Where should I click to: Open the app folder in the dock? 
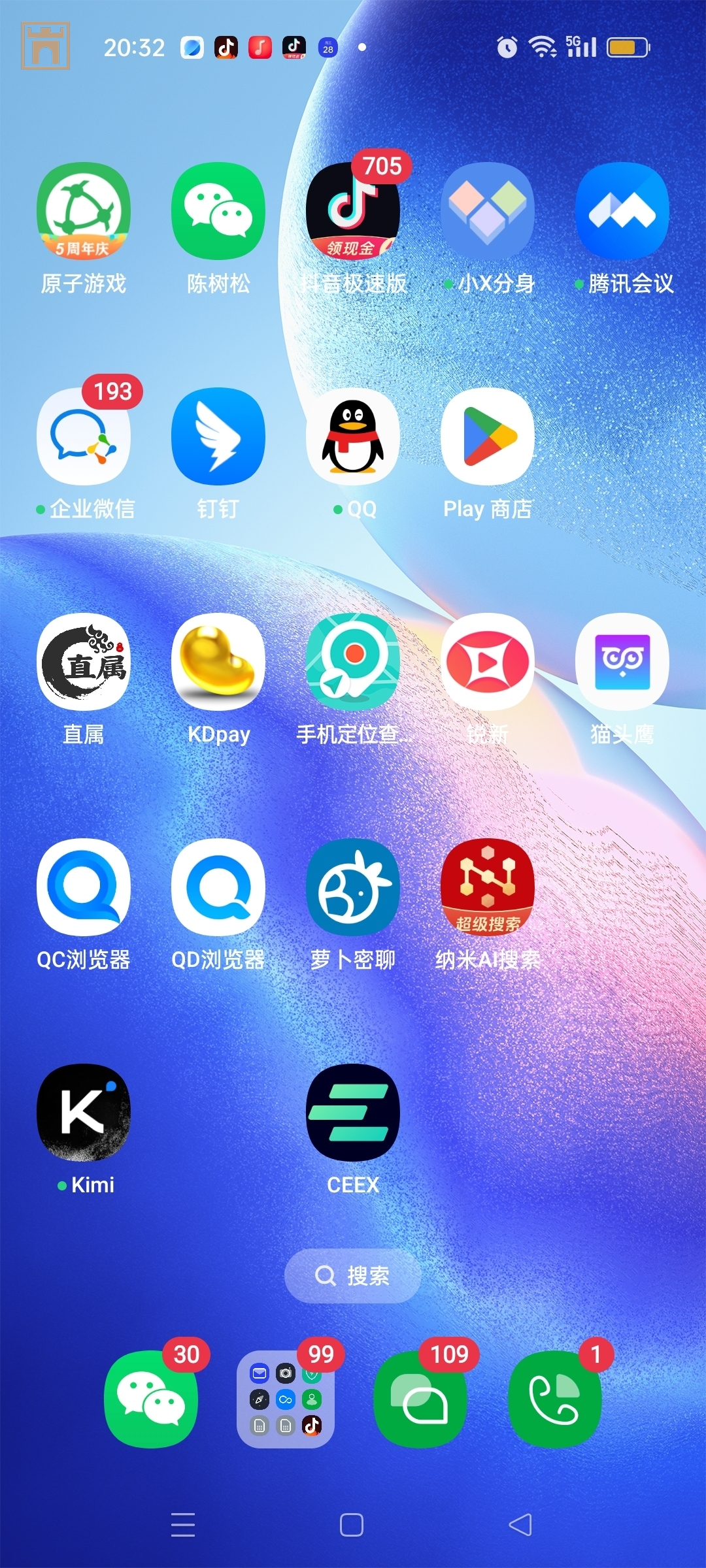[286, 1398]
